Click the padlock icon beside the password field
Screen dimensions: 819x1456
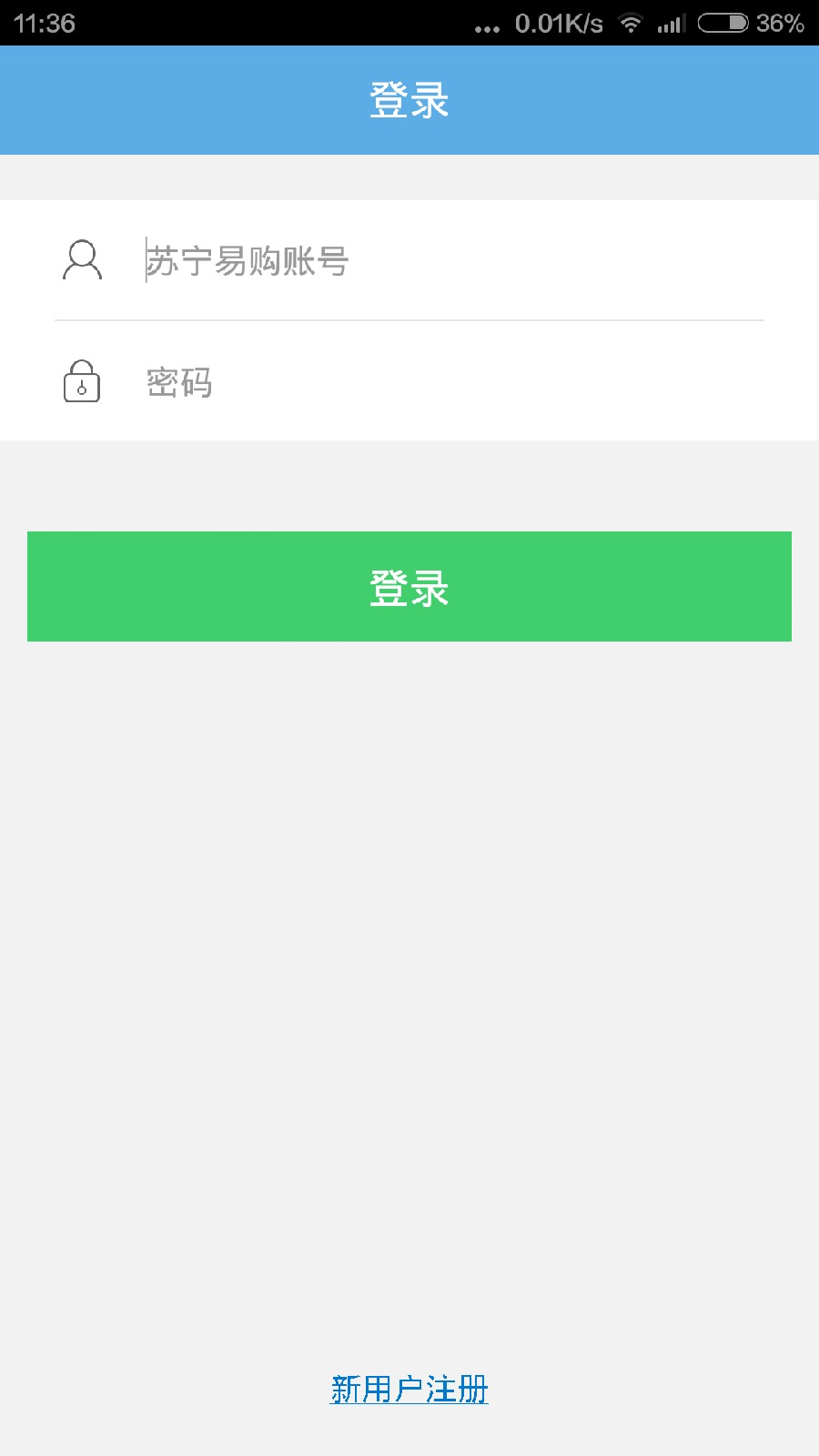(x=82, y=382)
